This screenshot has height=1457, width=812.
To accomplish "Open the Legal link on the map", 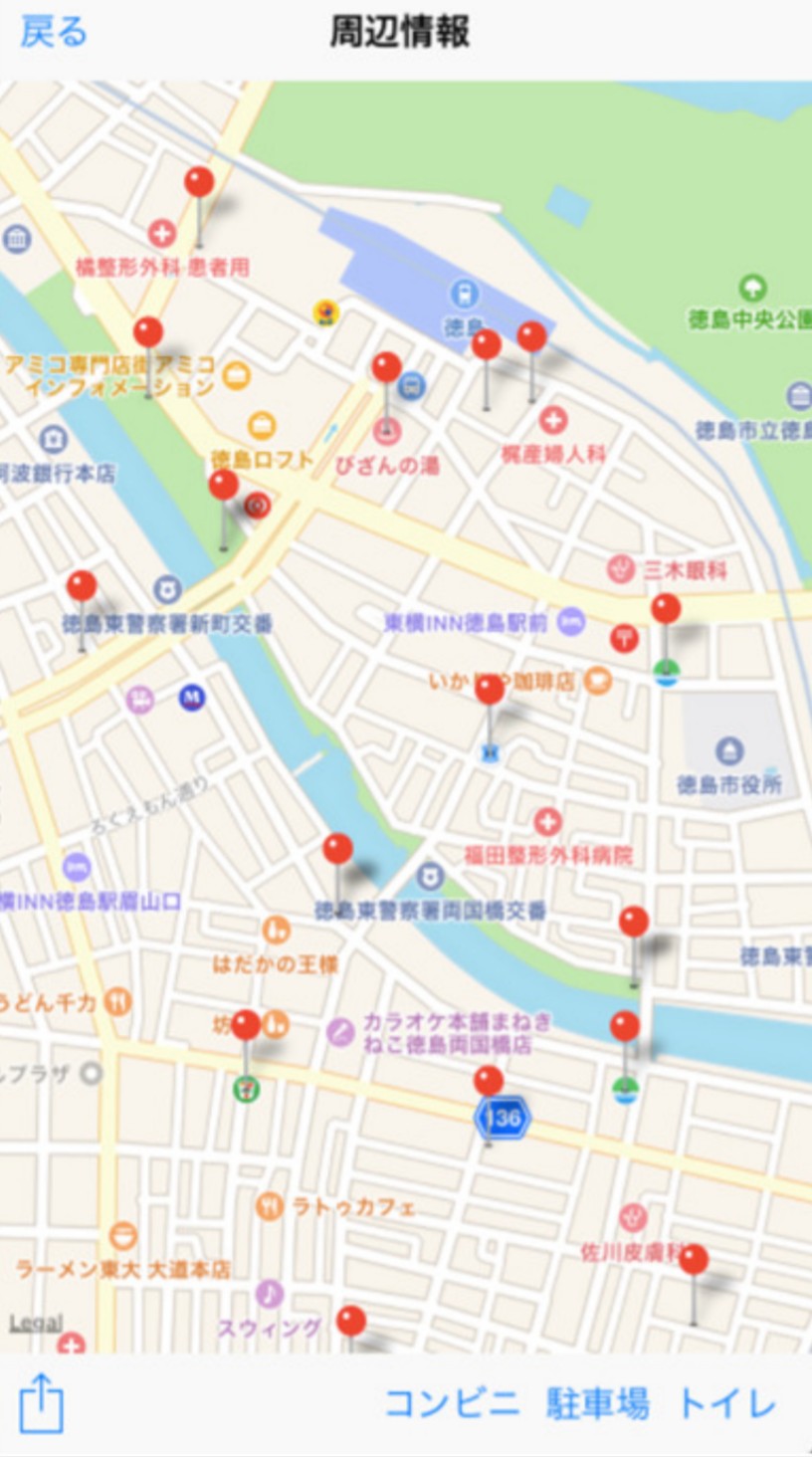I will tap(36, 1323).
